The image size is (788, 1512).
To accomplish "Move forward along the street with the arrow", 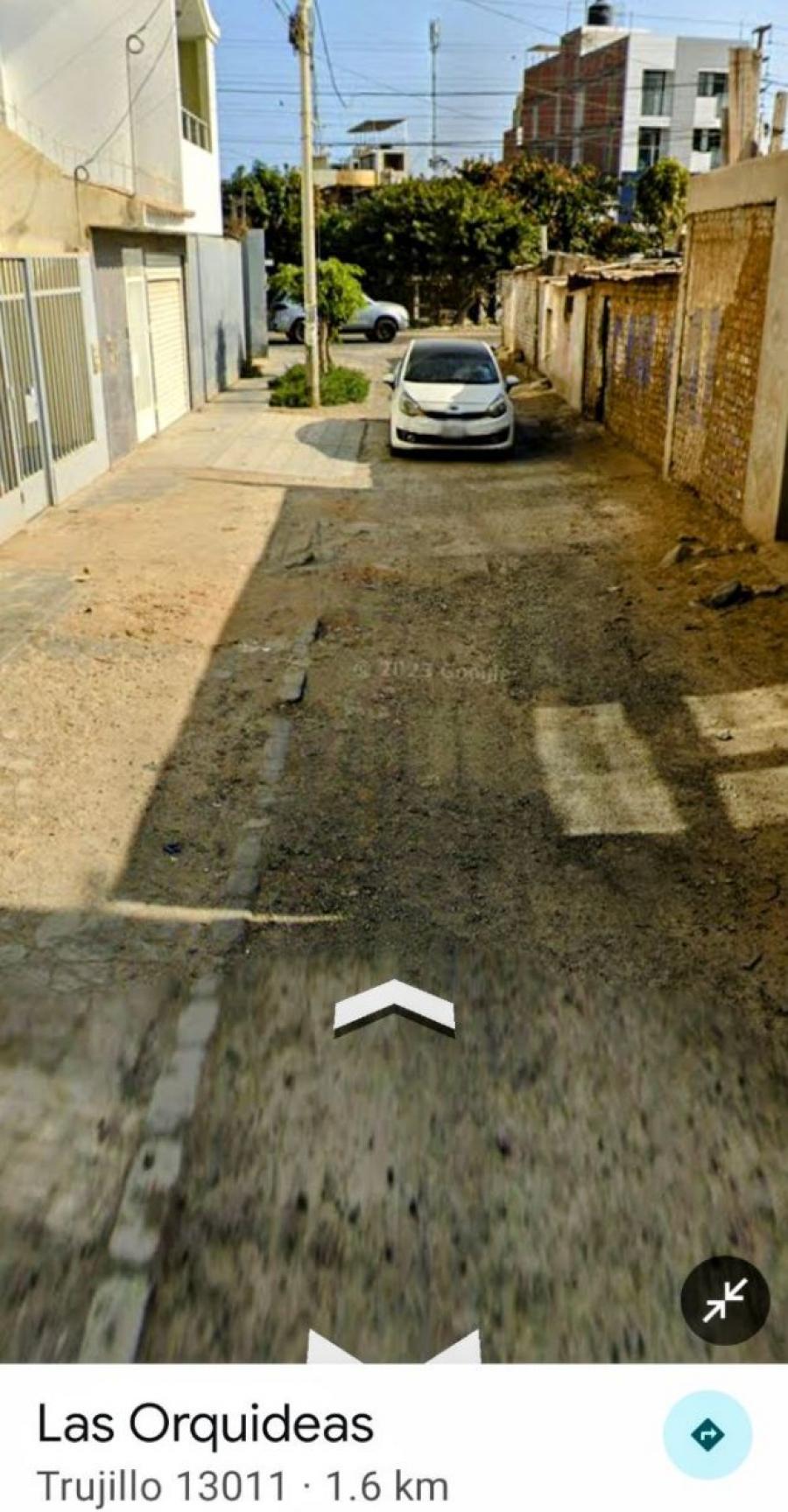I will pos(394,1008).
